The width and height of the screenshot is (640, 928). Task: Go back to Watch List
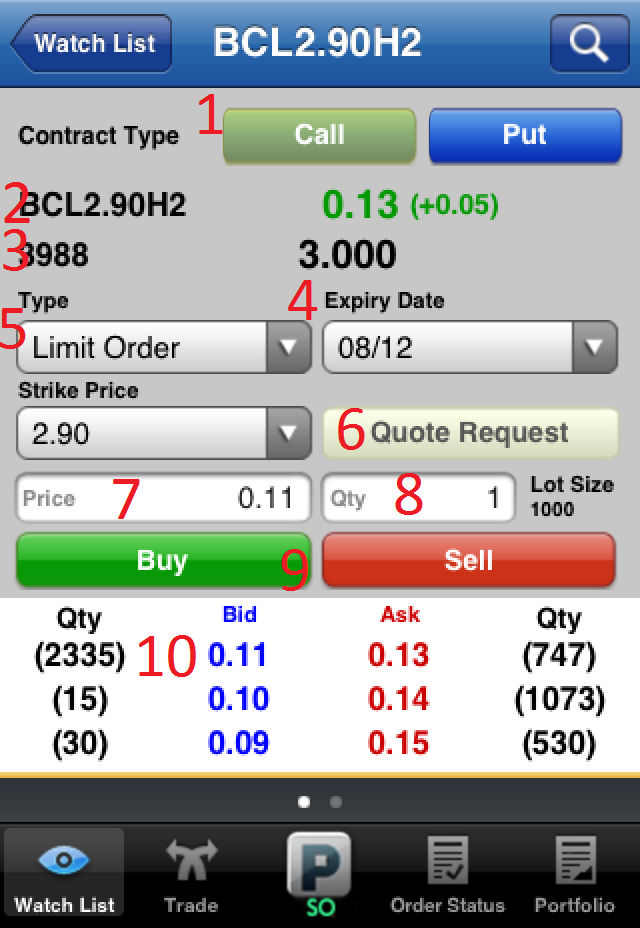(92, 44)
